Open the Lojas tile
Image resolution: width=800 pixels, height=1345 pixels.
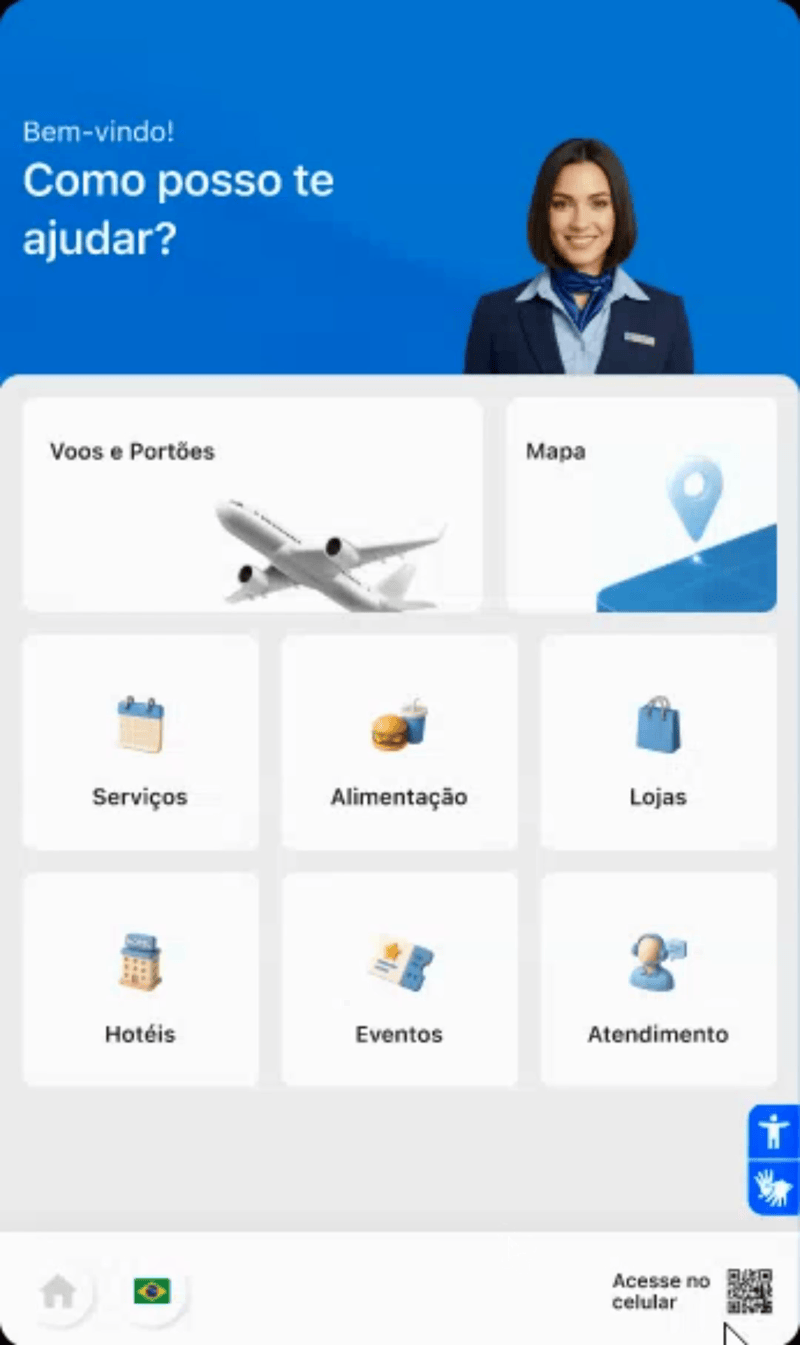[x=658, y=741]
